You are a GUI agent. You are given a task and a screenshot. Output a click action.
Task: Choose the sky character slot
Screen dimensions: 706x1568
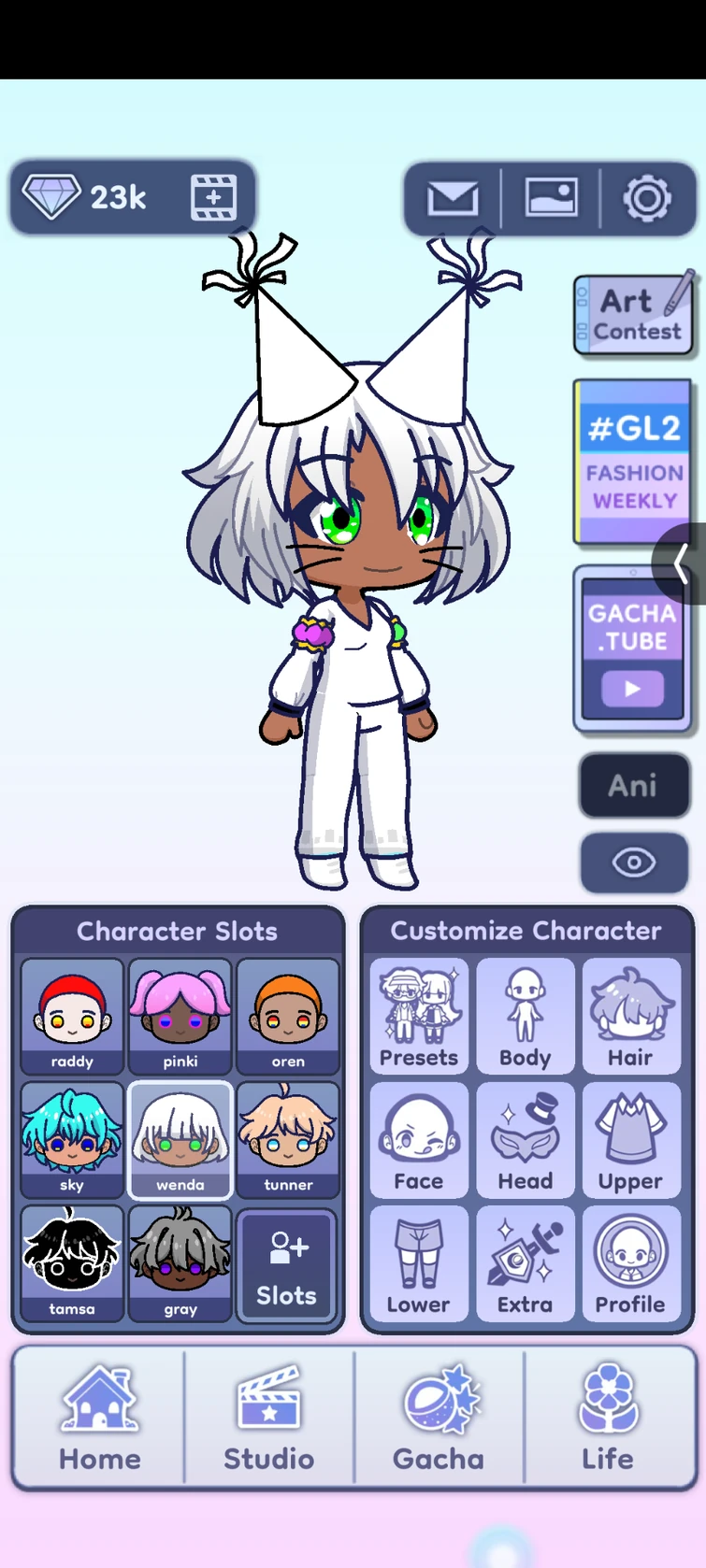(72, 1139)
